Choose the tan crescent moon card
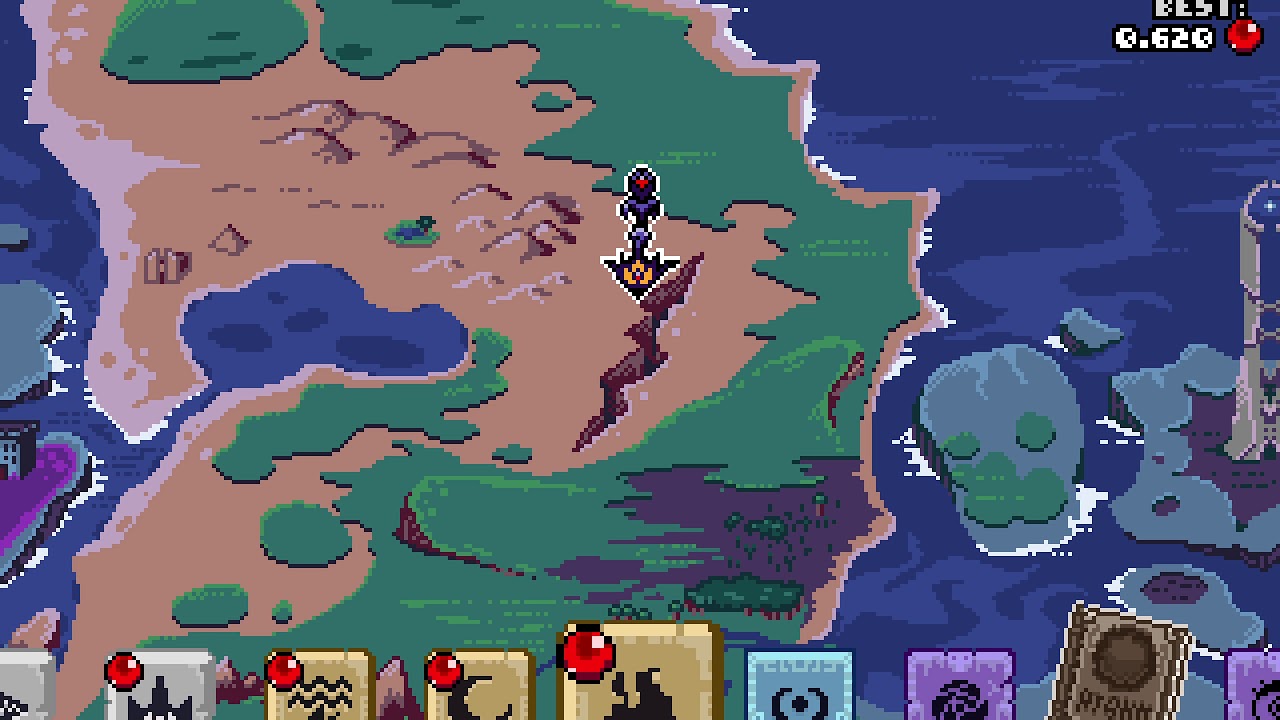 (x=482, y=690)
